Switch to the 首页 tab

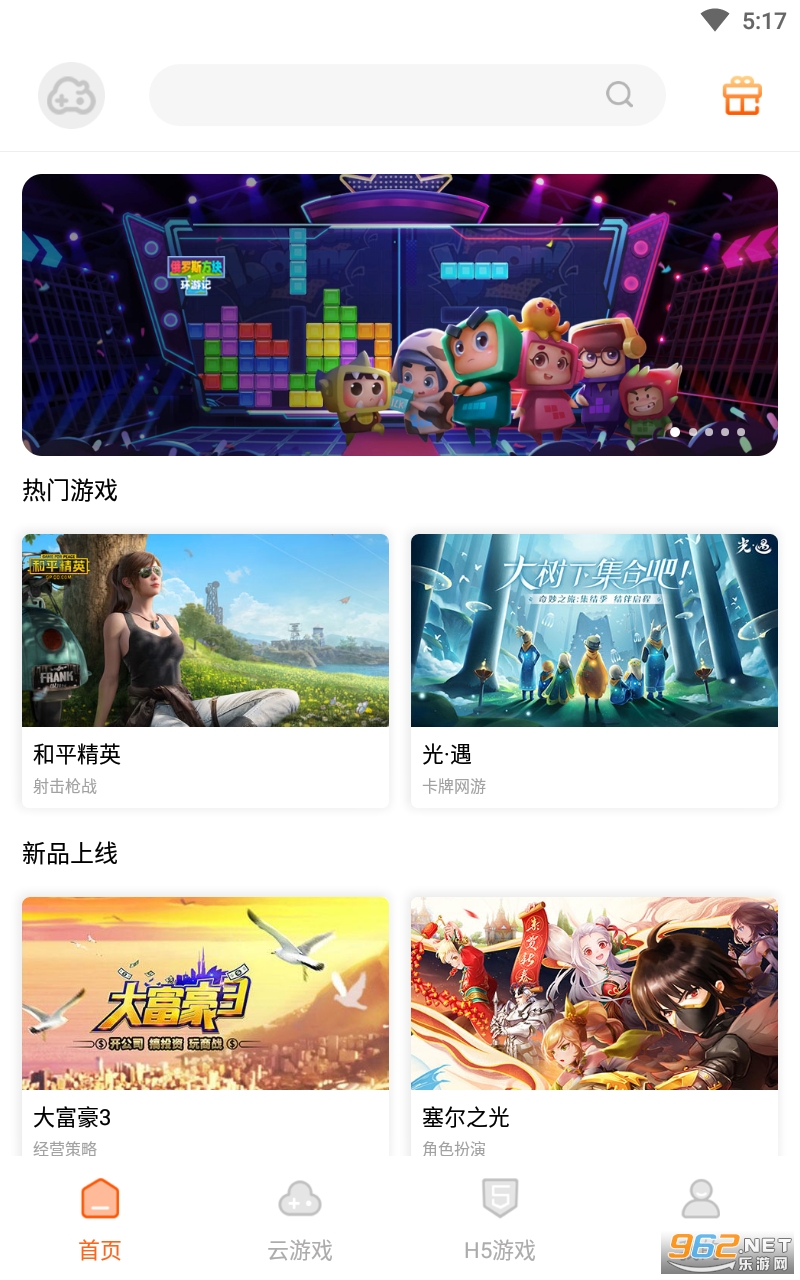(x=100, y=1218)
